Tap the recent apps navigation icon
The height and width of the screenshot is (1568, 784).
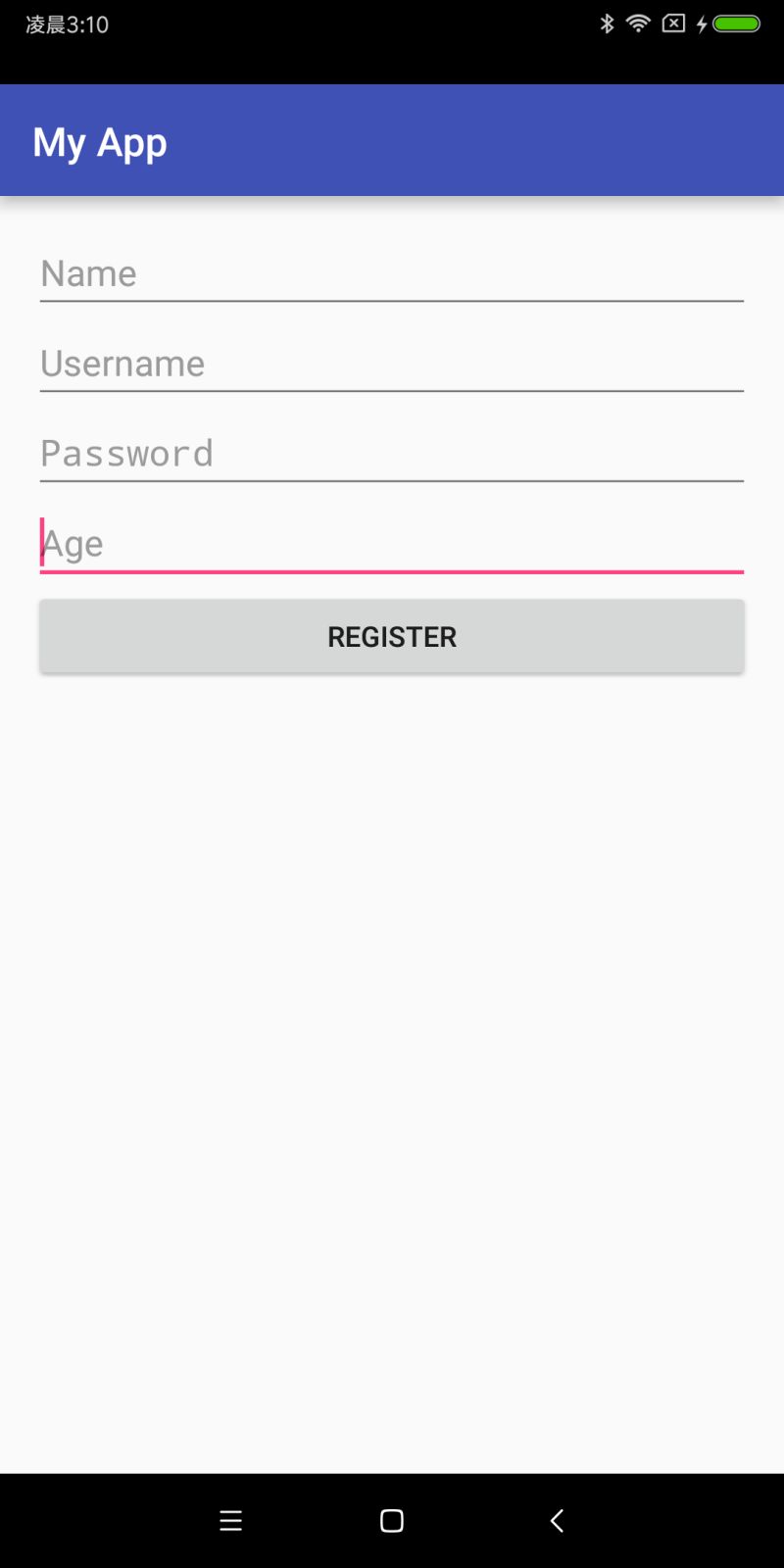230,1520
